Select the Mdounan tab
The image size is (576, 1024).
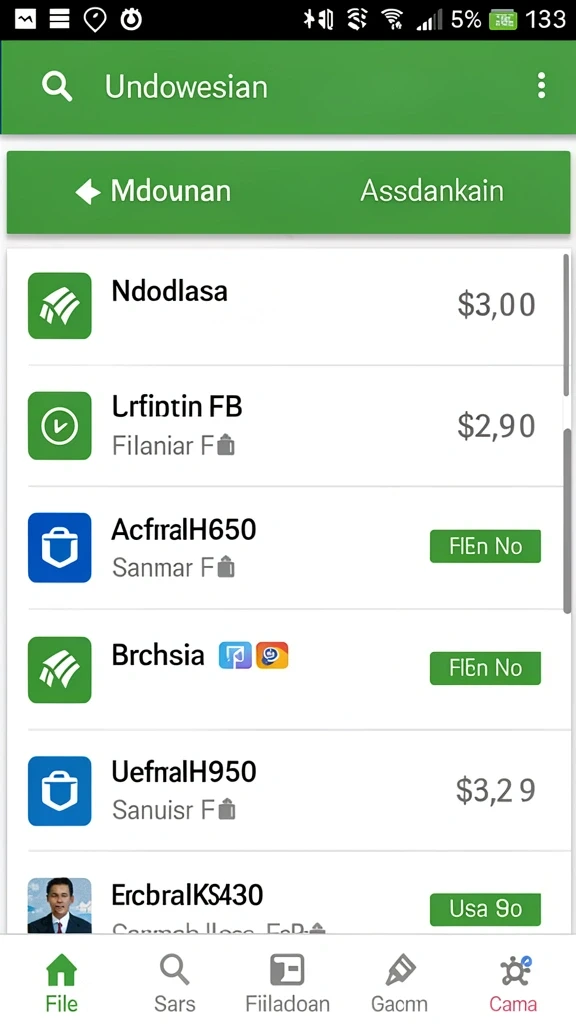pos(153,191)
